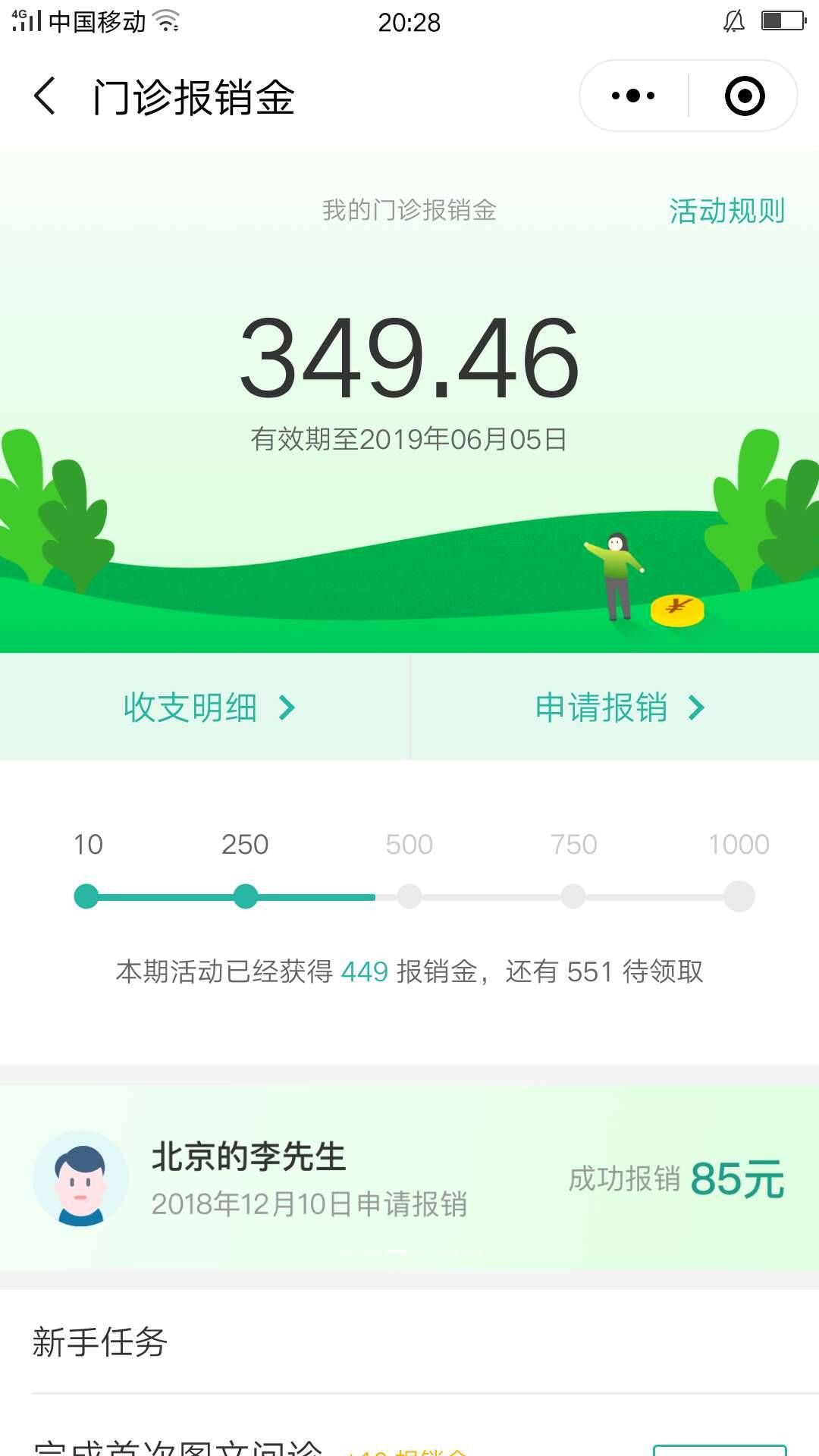Viewport: 819px width, 1456px height.
Task: Open 我的门诊报销金 header area
Action: pyautogui.click(x=409, y=212)
